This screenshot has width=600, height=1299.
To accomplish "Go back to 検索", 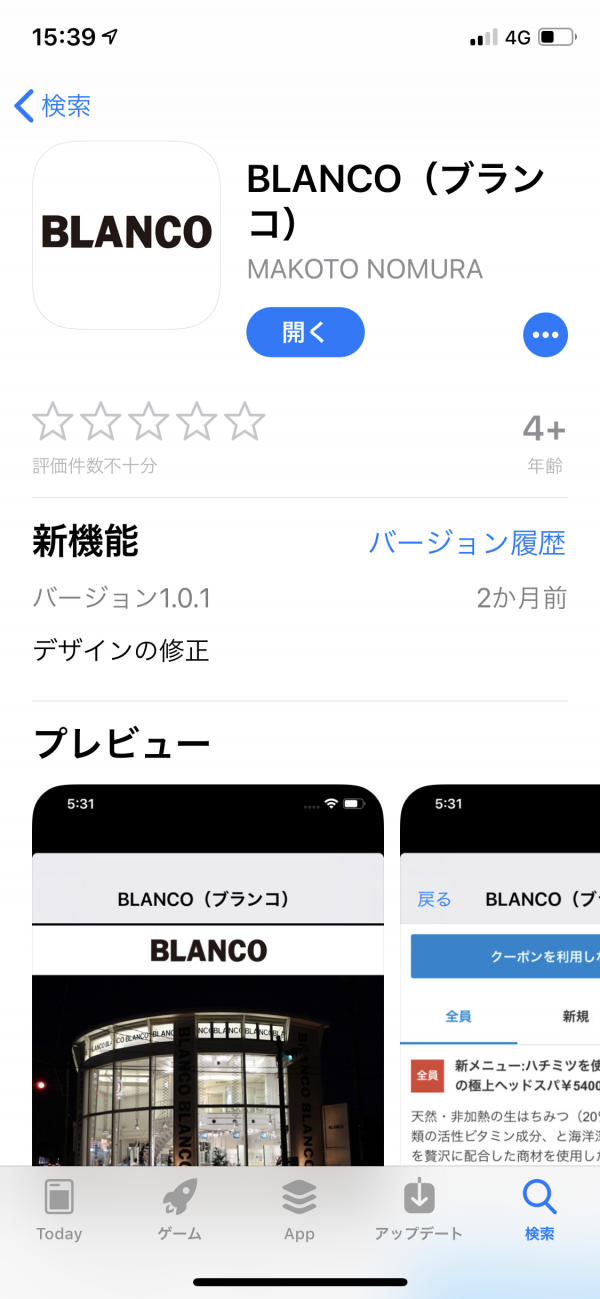I will point(53,105).
